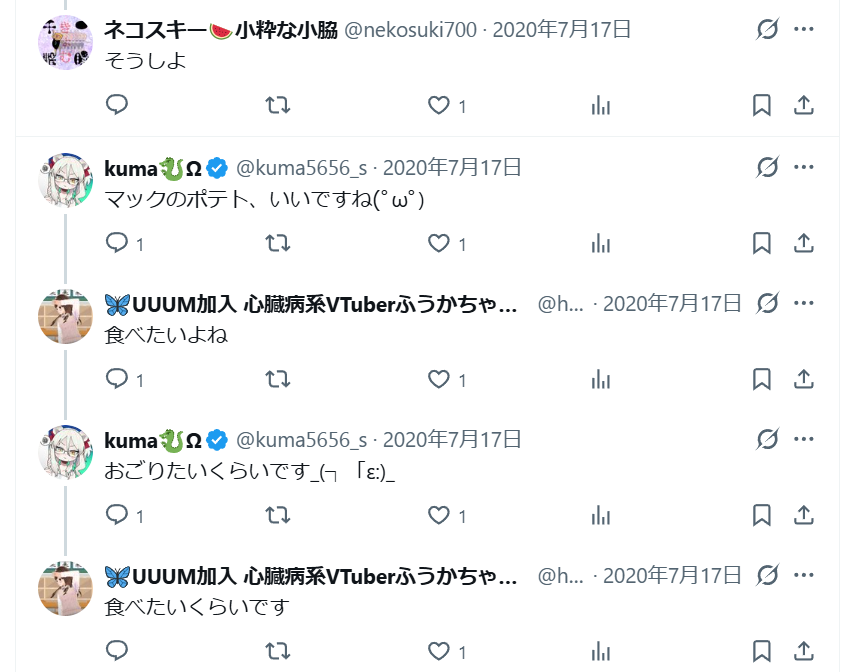View analytics for マックのポテト tweet
Screen dimensions: 847x672
[601, 243]
